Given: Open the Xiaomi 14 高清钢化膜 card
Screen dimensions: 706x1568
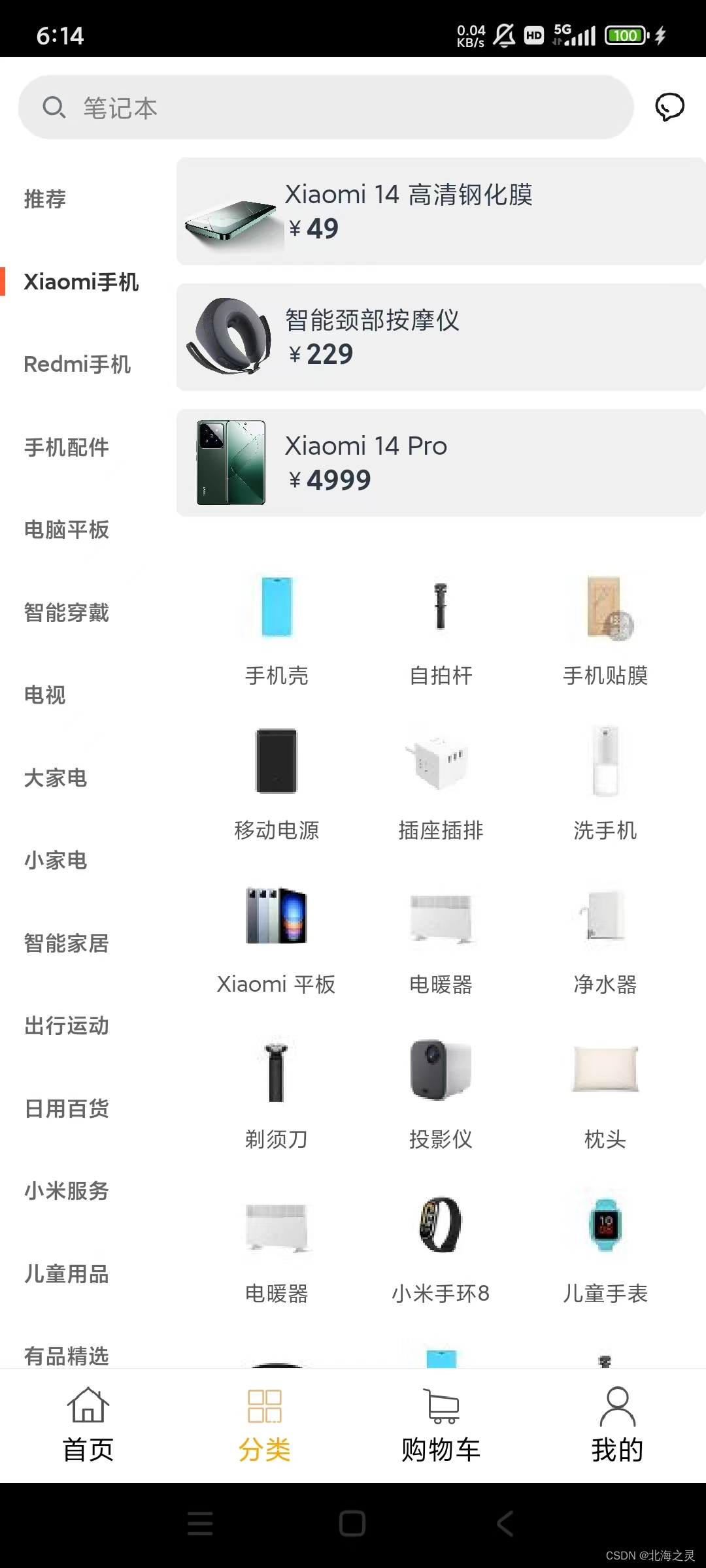Looking at the screenshot, I should (x=441, y=212).
